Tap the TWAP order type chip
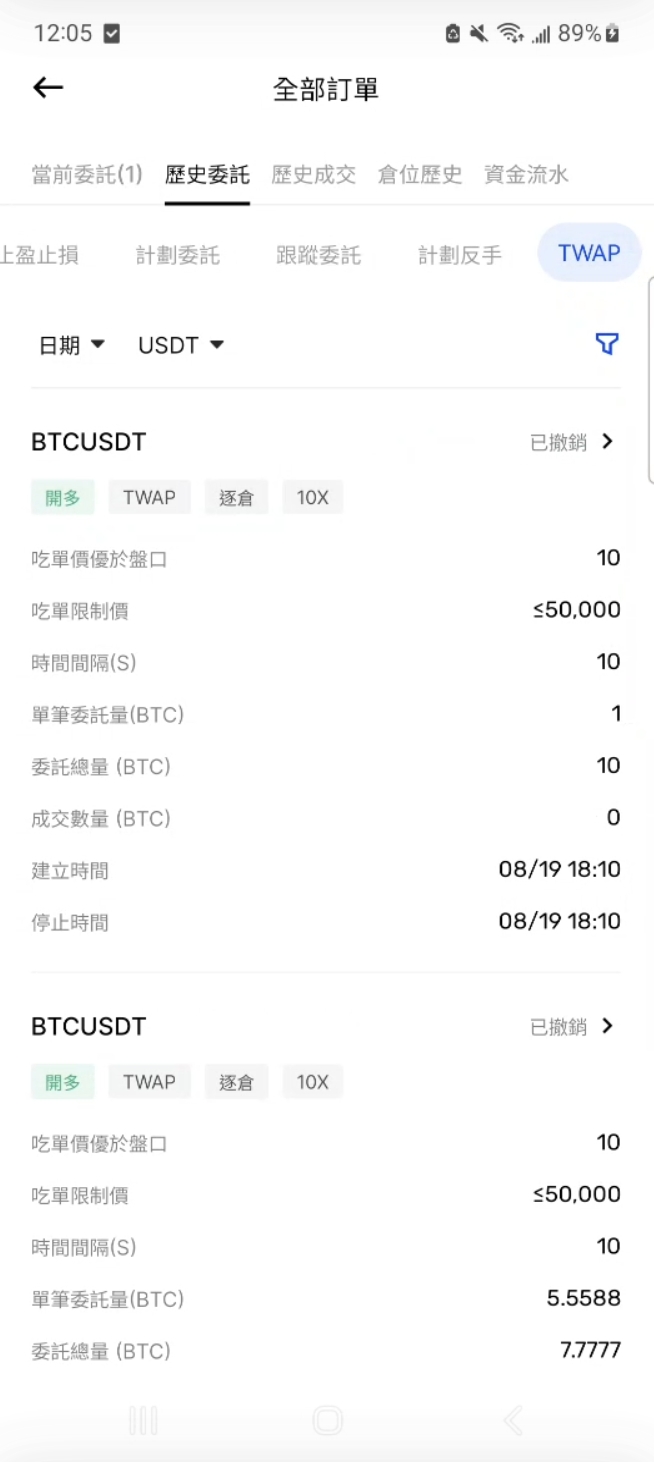Image resolution: width=654 pixels, height=1462 pixels. (x=589, y=253)
